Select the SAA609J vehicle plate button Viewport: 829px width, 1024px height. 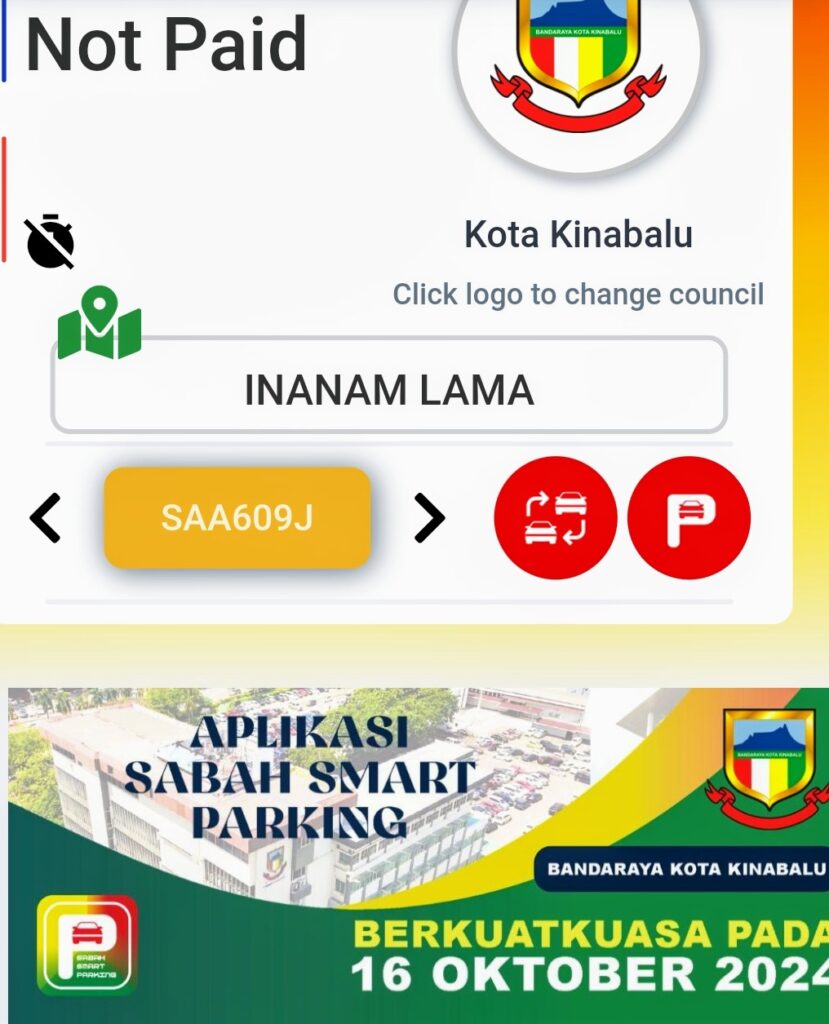(237, 518)
